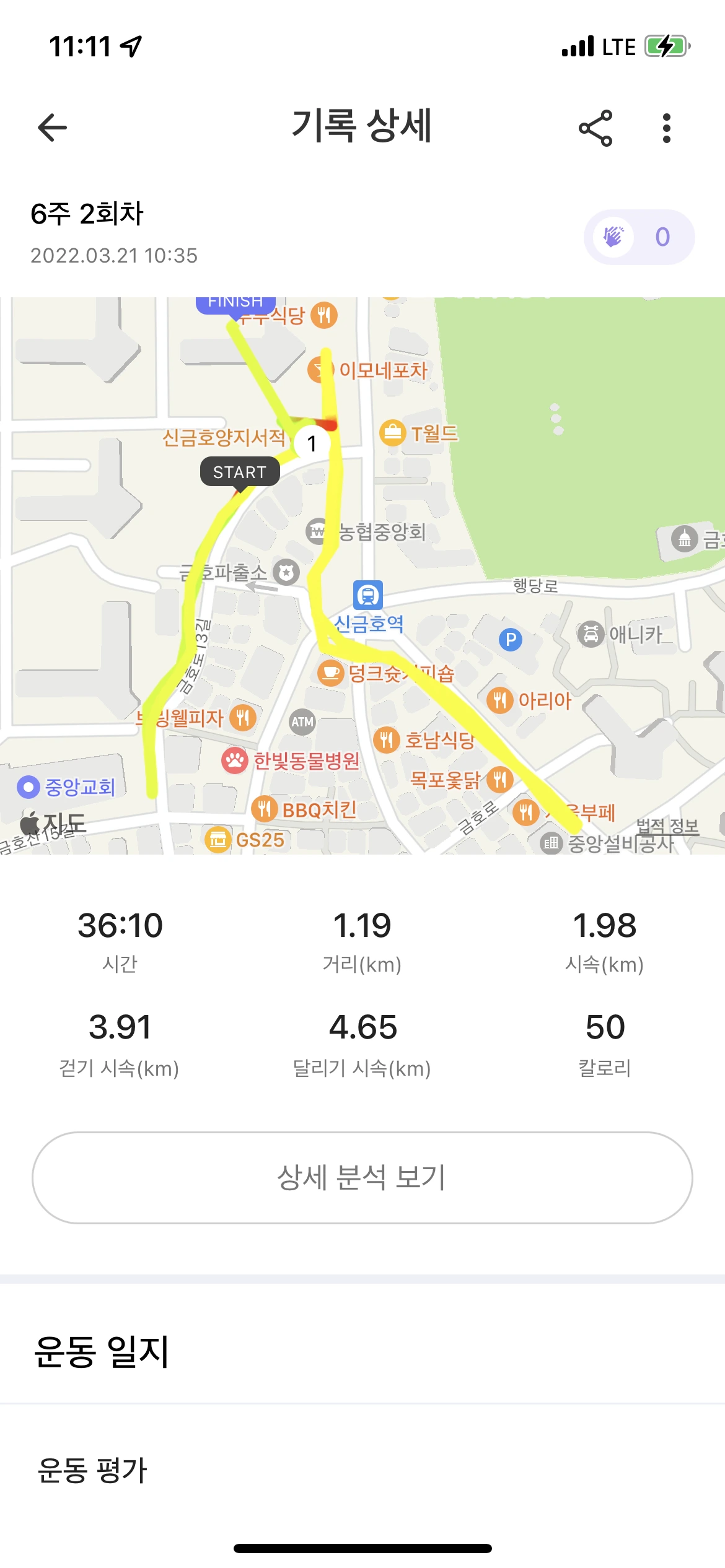Open the route map
Screen dimensions: 725x1568
tap(362, 576)
